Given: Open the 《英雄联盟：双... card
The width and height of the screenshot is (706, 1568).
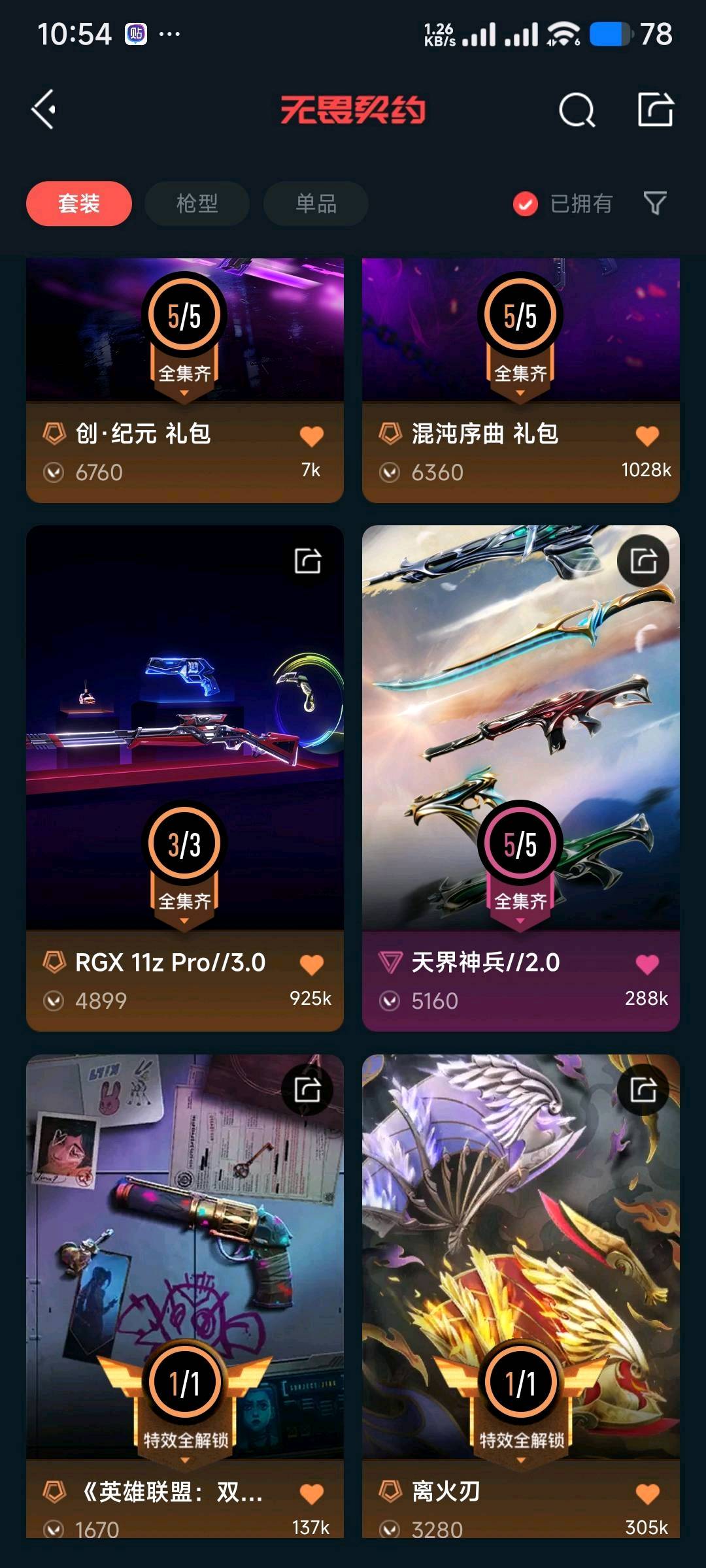Looking at the screenshot, I should pyautogui.click(x=185, y=1296).
